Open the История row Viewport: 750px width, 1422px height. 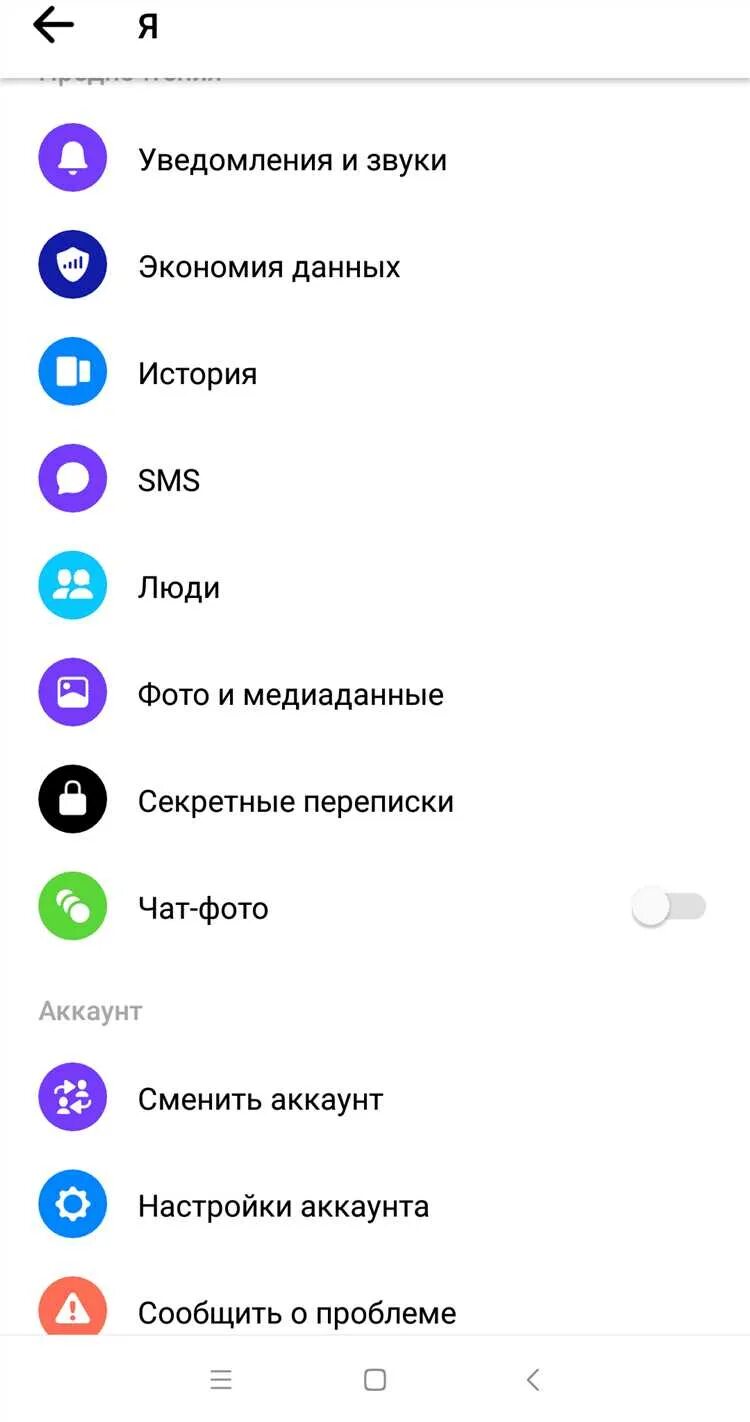[198, 374]
